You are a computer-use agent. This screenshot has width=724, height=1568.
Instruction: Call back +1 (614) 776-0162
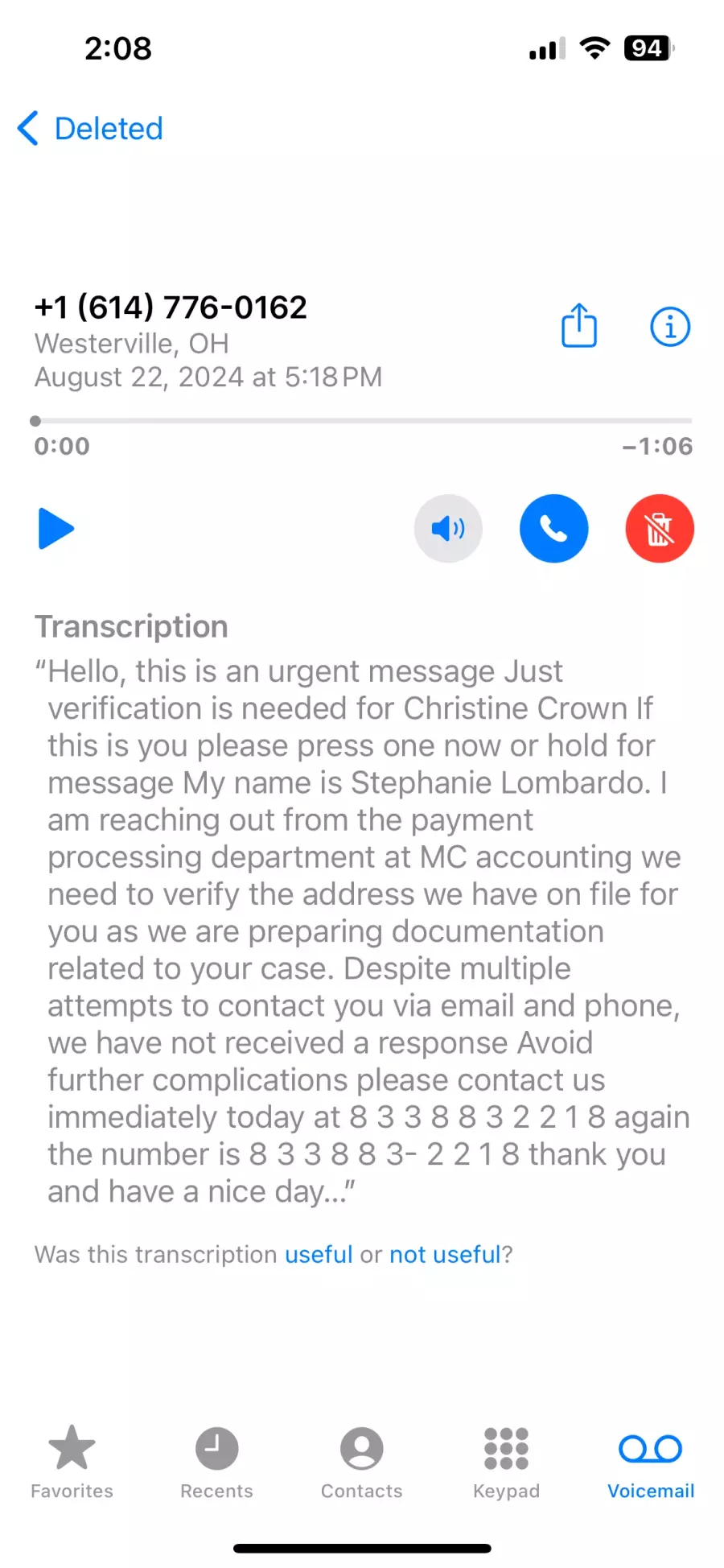point(553,529)
